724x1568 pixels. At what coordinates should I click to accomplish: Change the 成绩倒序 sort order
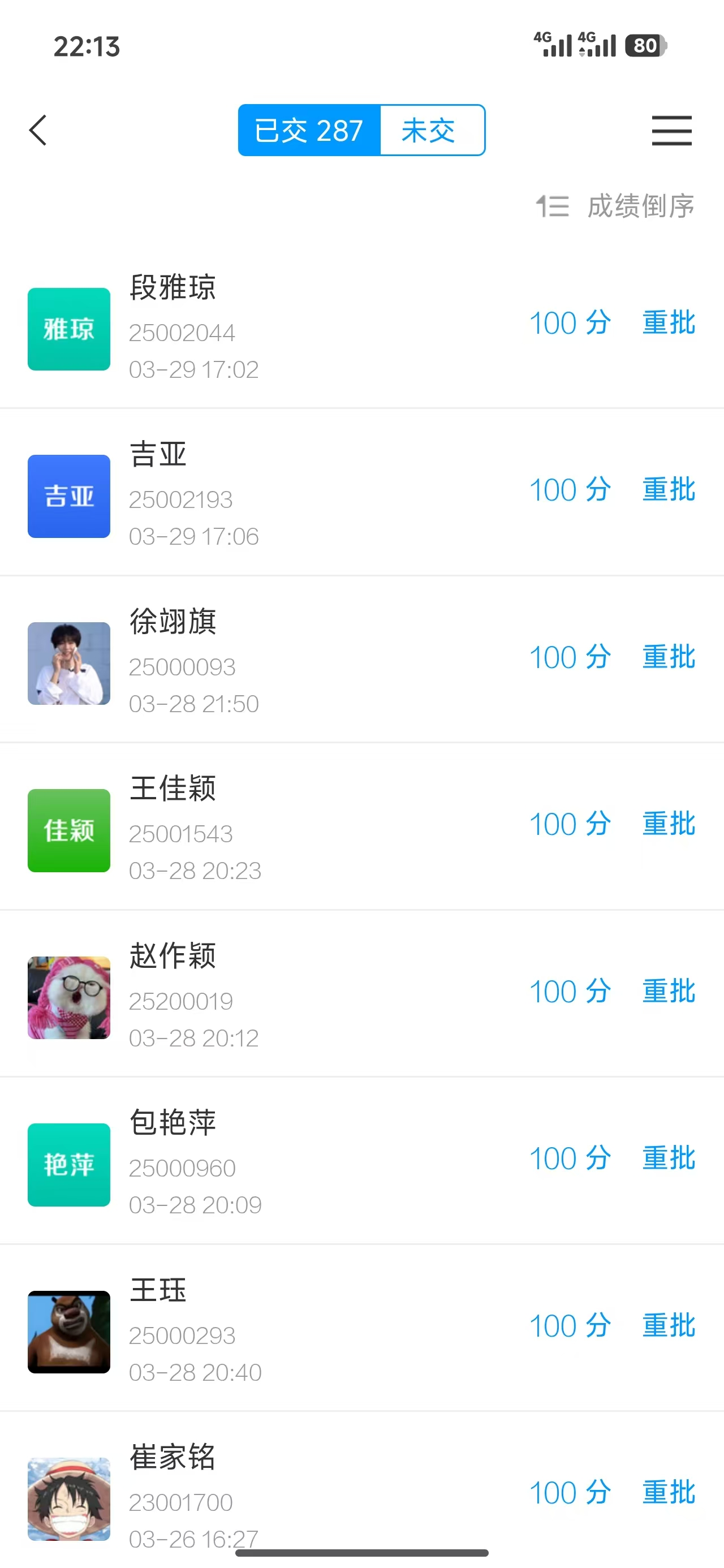pyautogui.click(x=615, y=206)
